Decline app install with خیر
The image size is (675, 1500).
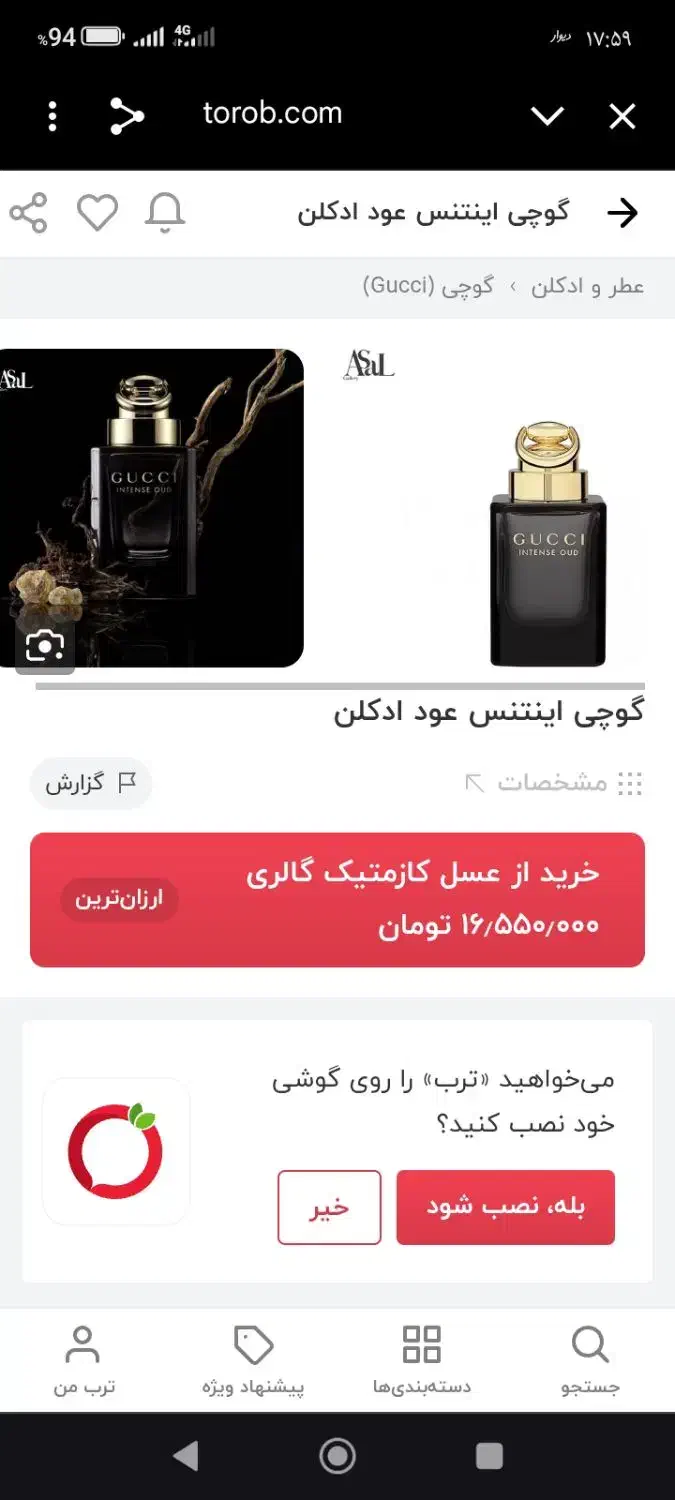tap(329, 1207)
